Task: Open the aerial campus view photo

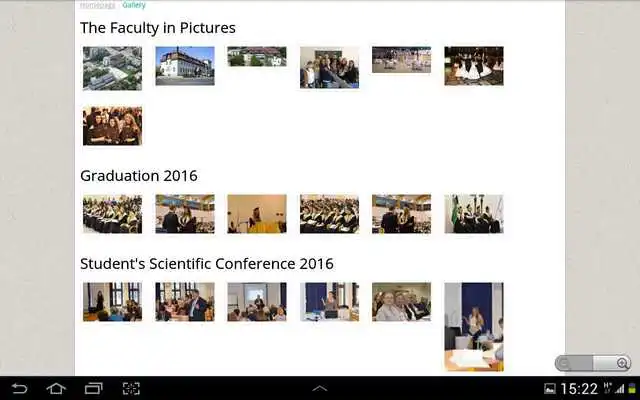Action: tap(112, 67)
